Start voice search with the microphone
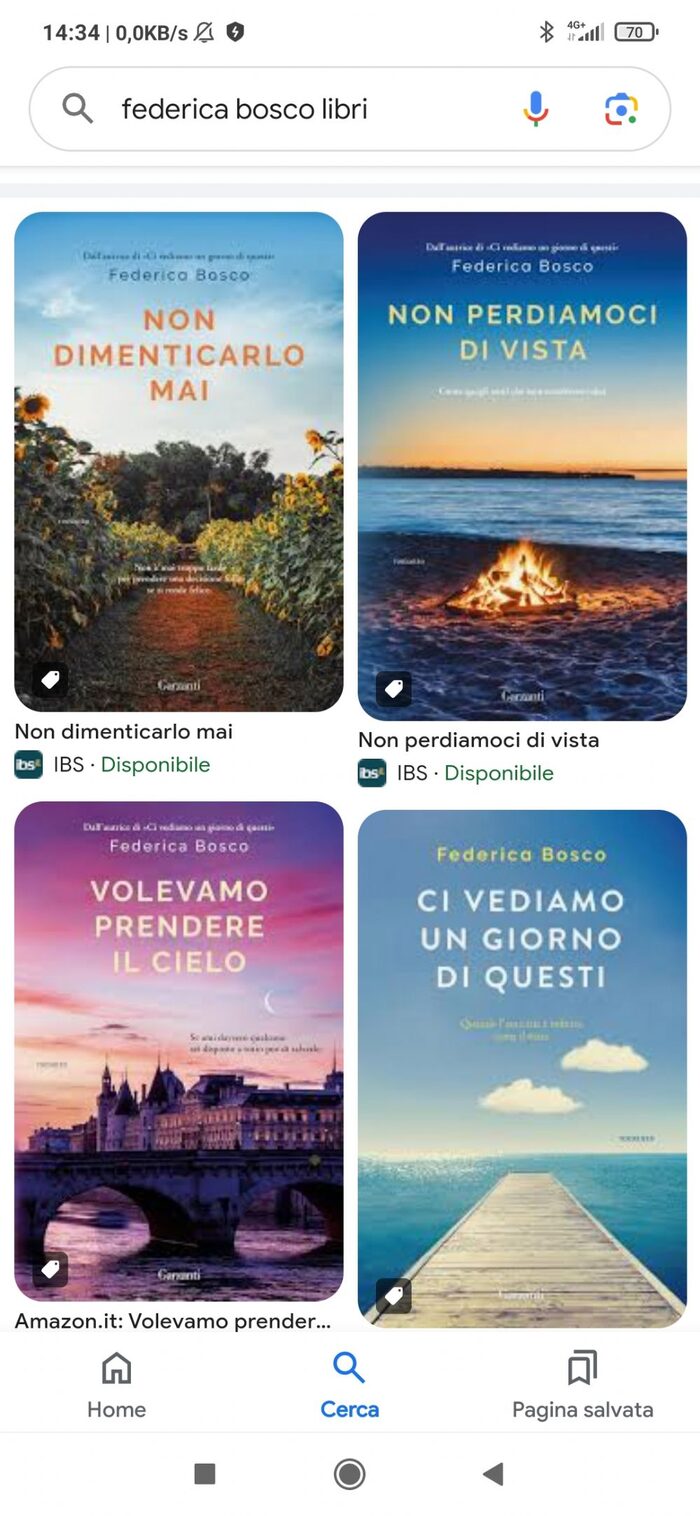Viewport: 700px width, 1516px height. pos(536,109)
